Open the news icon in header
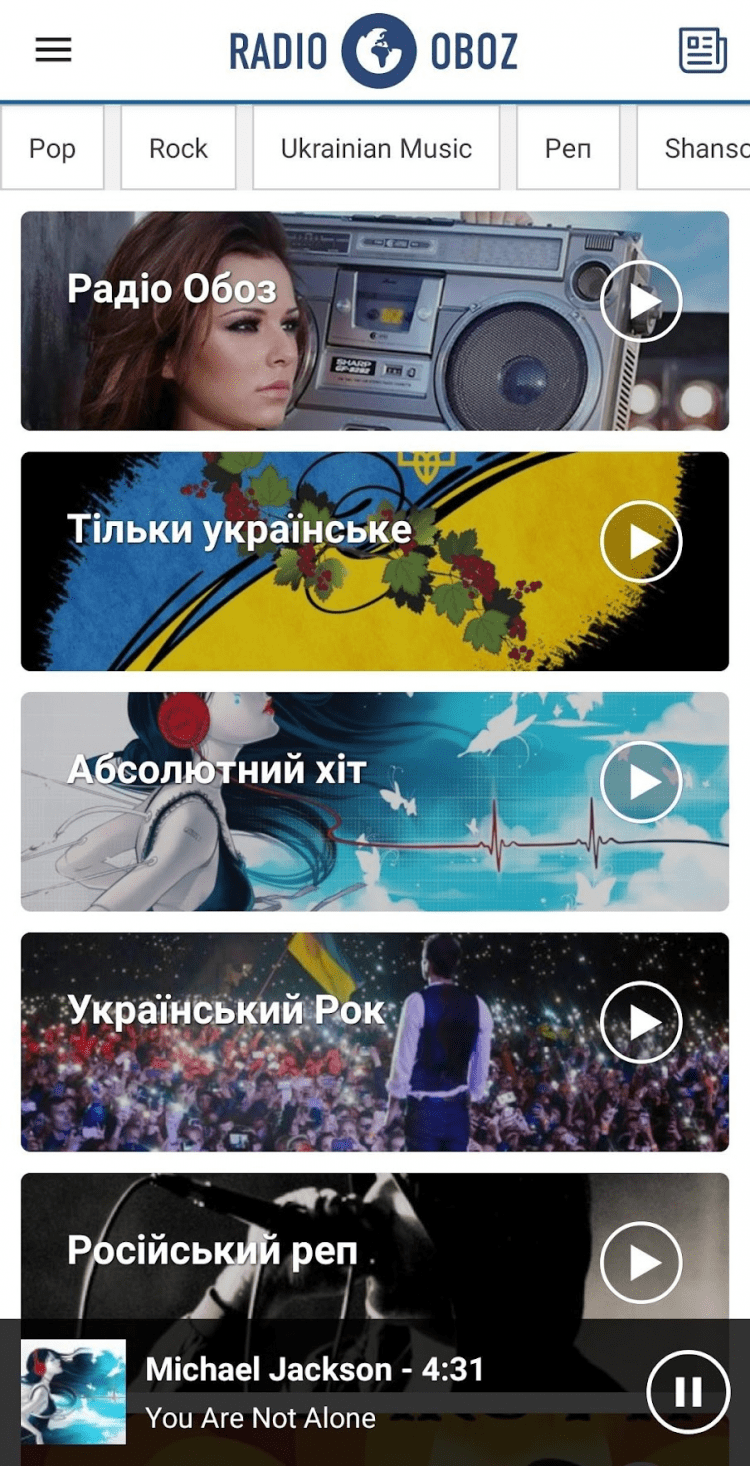 tap(702, 50)
